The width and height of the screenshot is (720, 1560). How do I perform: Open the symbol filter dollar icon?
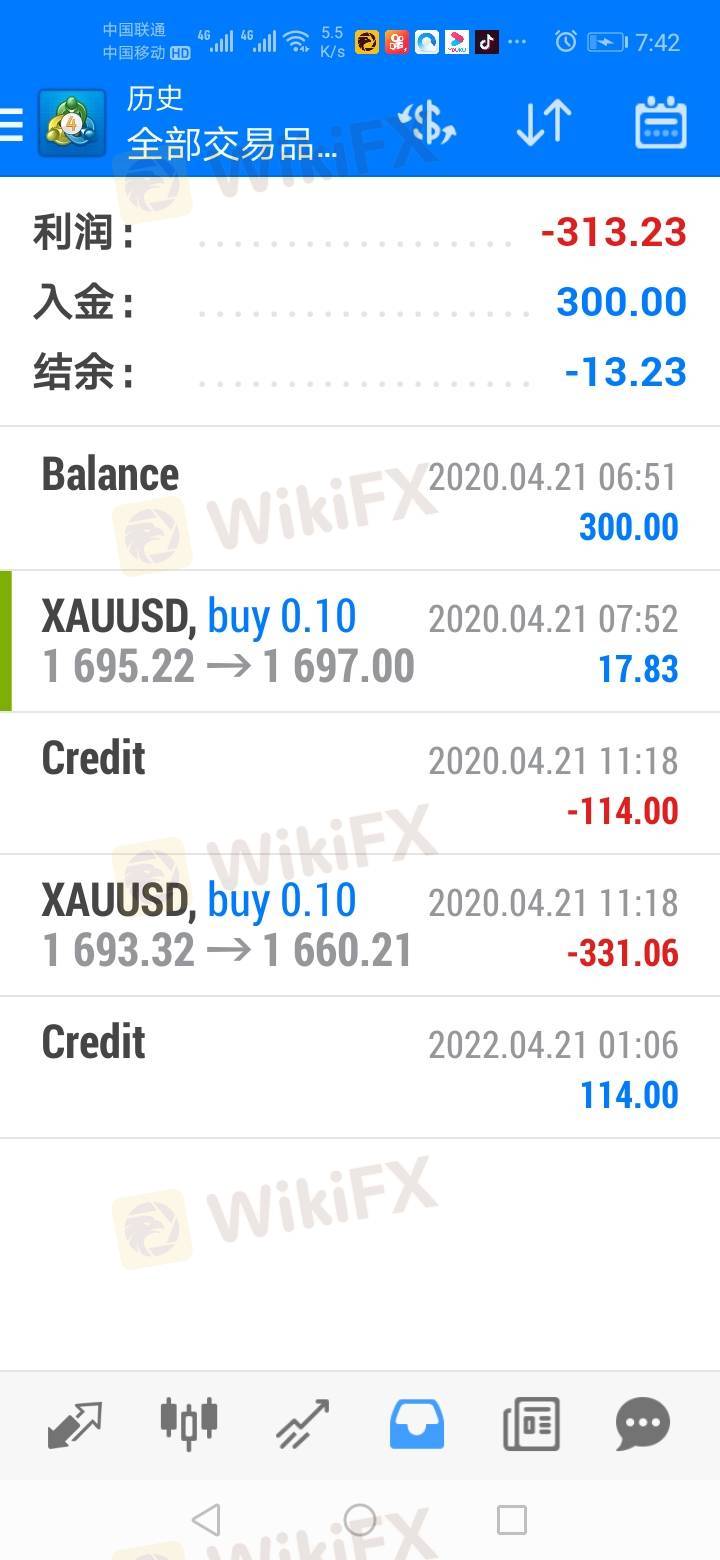click(428, 124)
